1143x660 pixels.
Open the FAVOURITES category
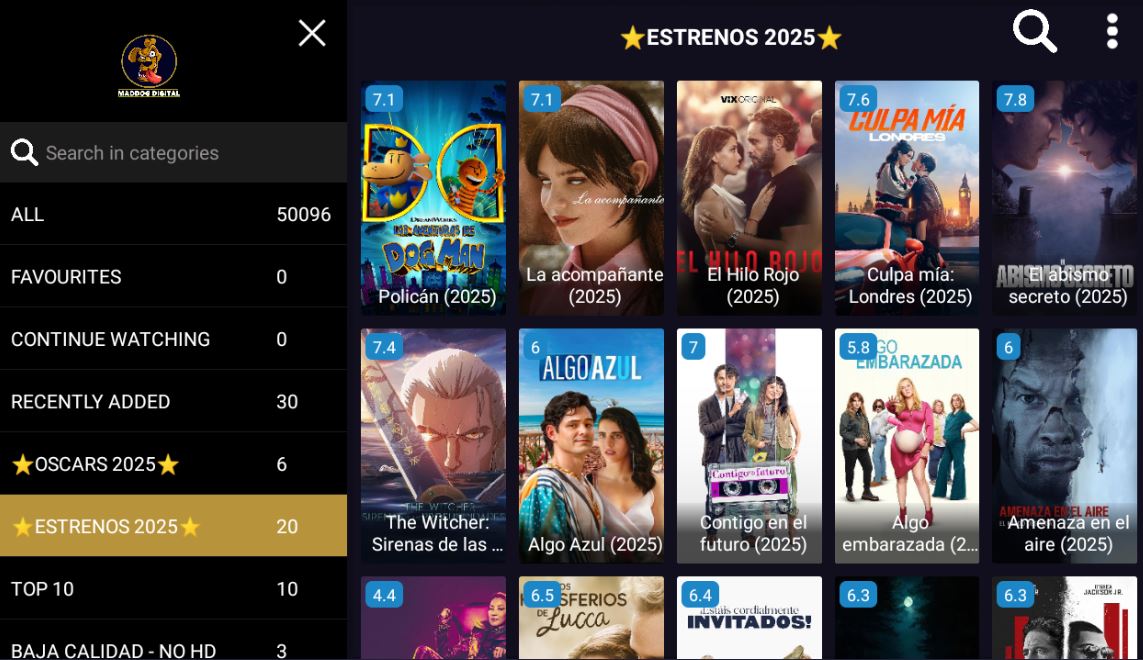pos(172,277)
